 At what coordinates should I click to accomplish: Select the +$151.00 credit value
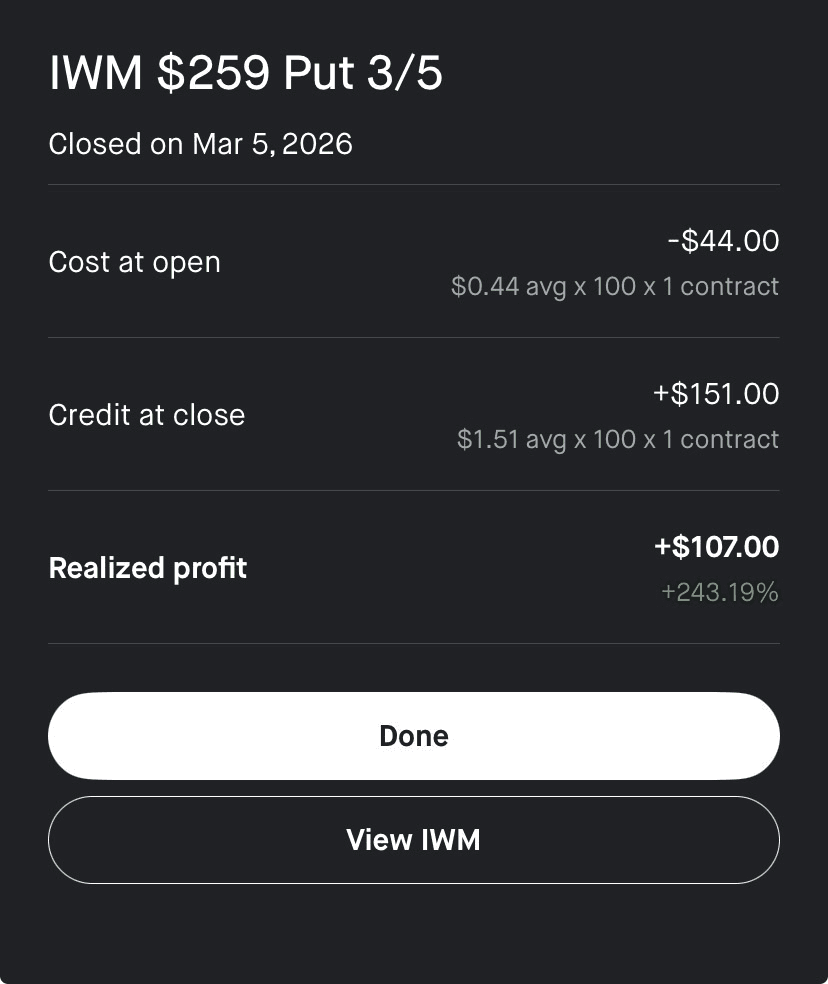tap(717, 393)
